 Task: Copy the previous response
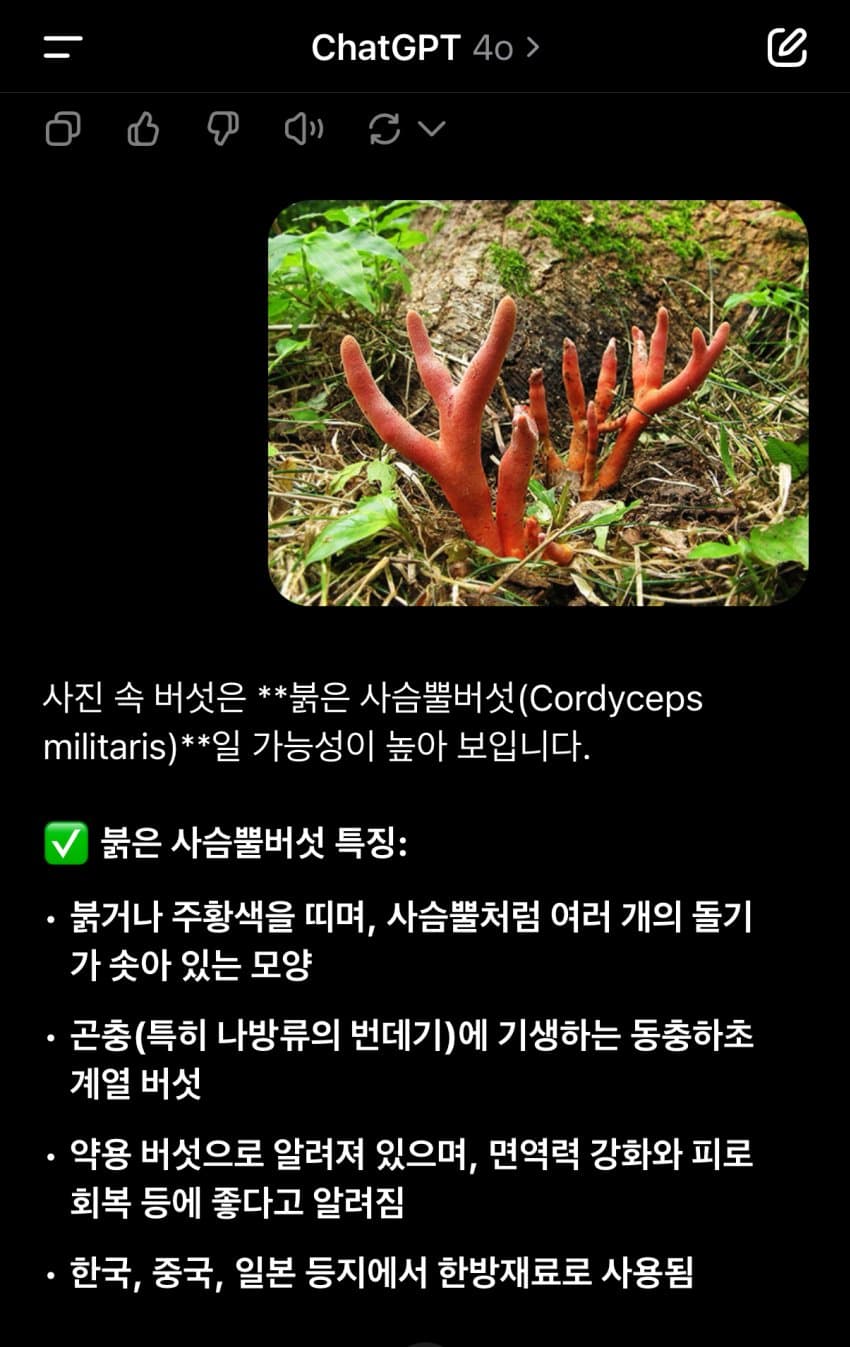pos(63,129)
